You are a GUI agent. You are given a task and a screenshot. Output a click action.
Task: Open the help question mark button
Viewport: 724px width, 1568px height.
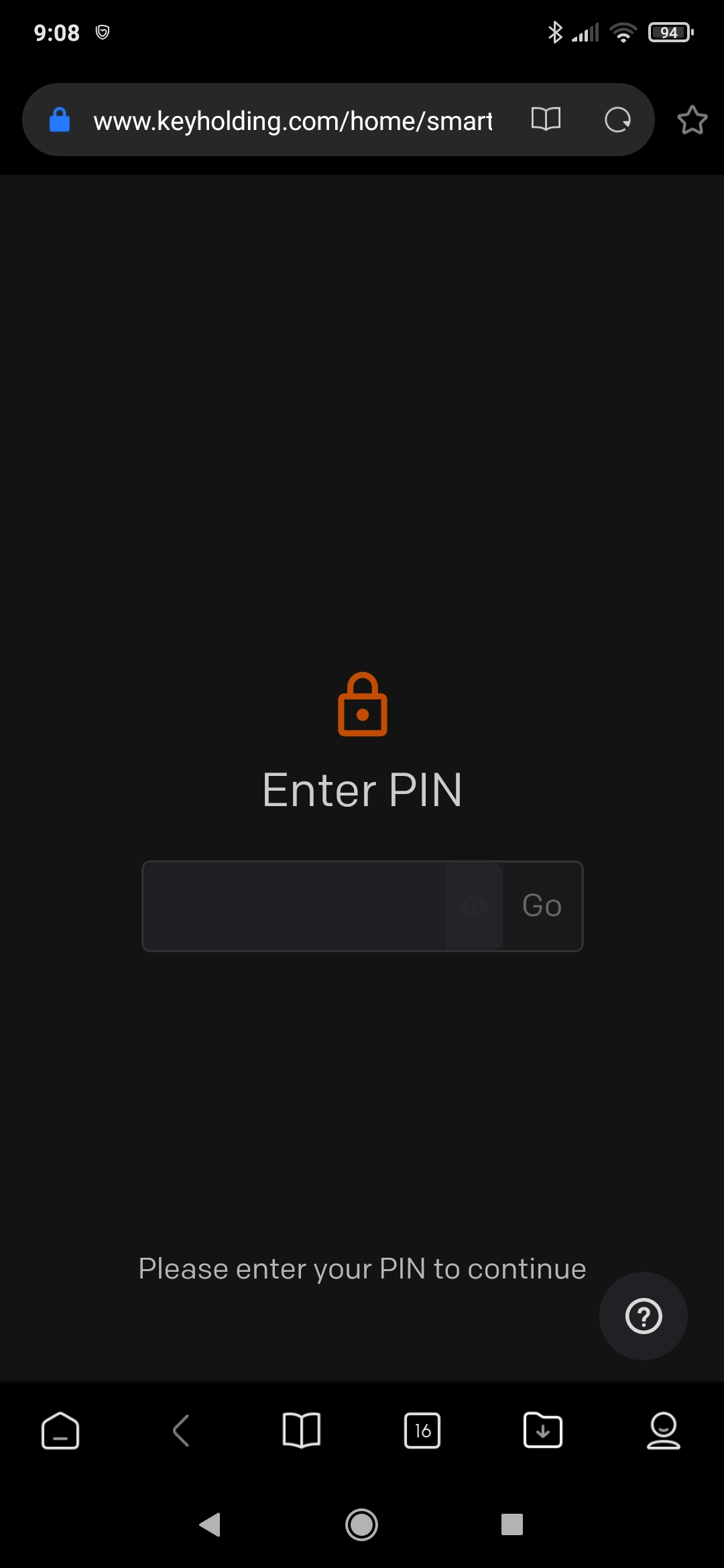pyautogui.click(x=644, y=1316)
